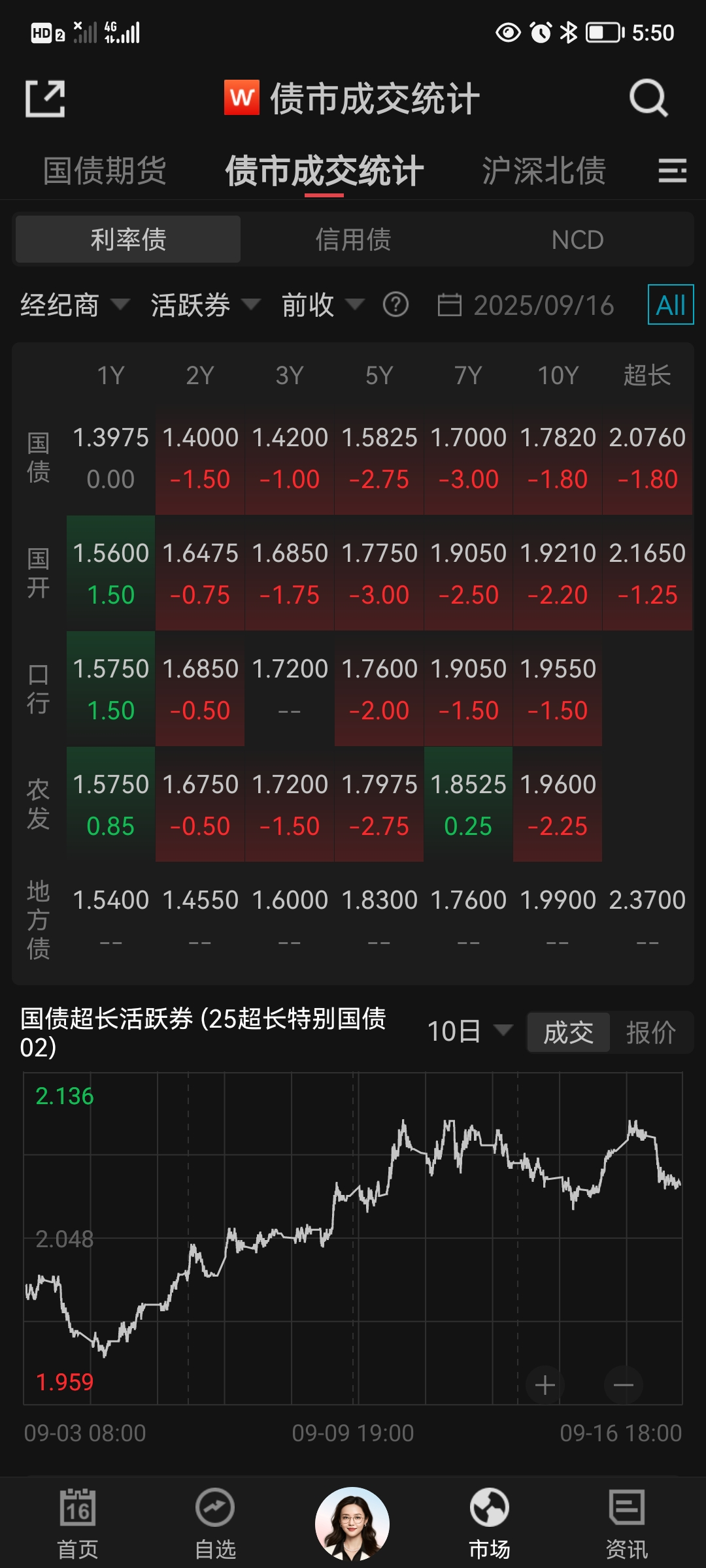This screenshot has width=706, height=1568.
Task: Tap the share/export icon at top left
Action: (45, 99)
